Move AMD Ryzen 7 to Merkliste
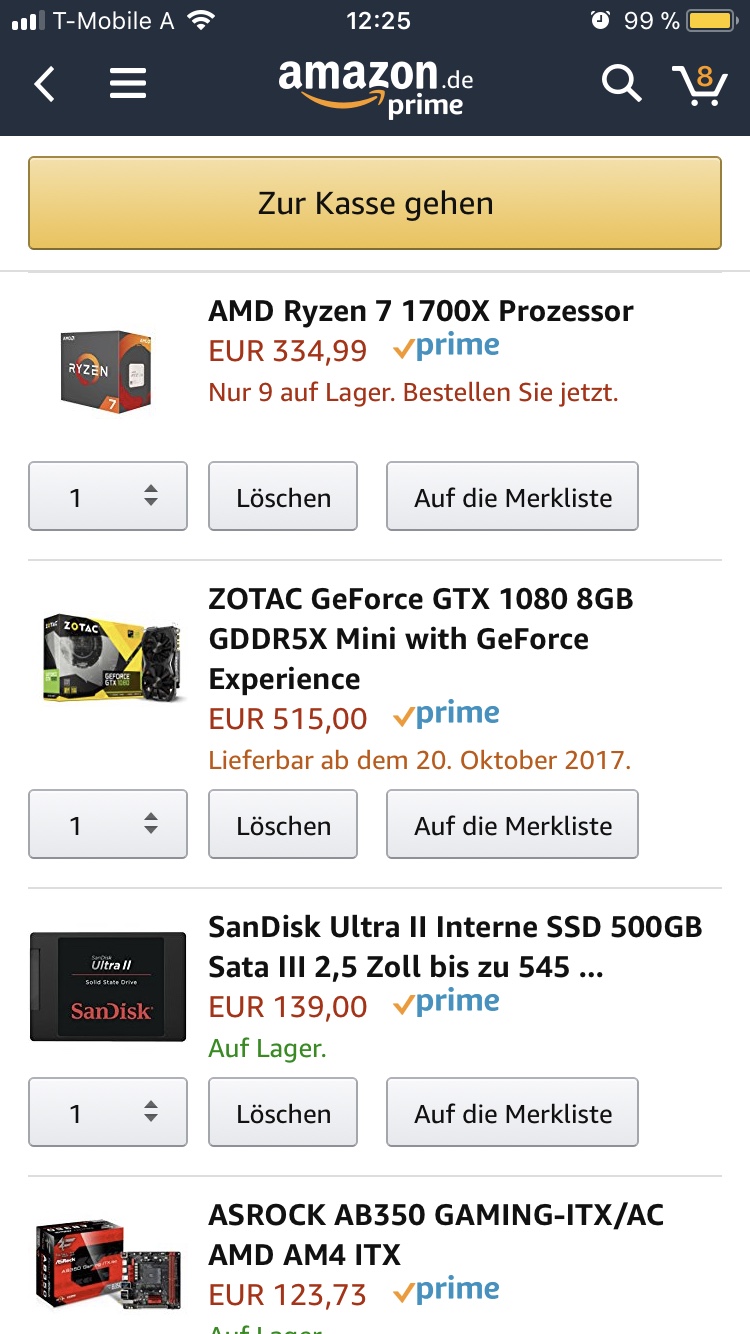The width and height of the screenshot is (750, 1334). (513, 496)
